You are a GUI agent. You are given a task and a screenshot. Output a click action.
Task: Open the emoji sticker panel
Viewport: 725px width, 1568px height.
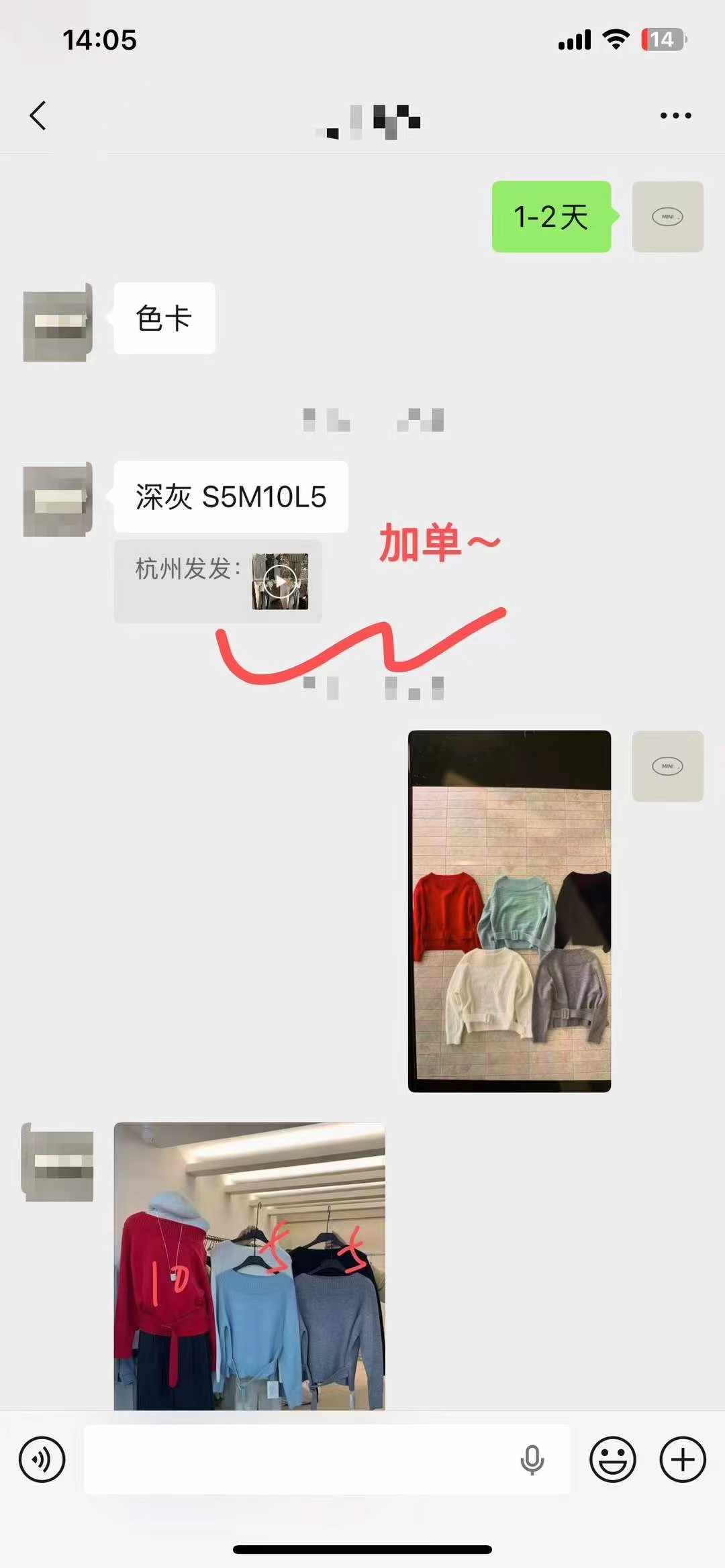(x=612, y=1459)
